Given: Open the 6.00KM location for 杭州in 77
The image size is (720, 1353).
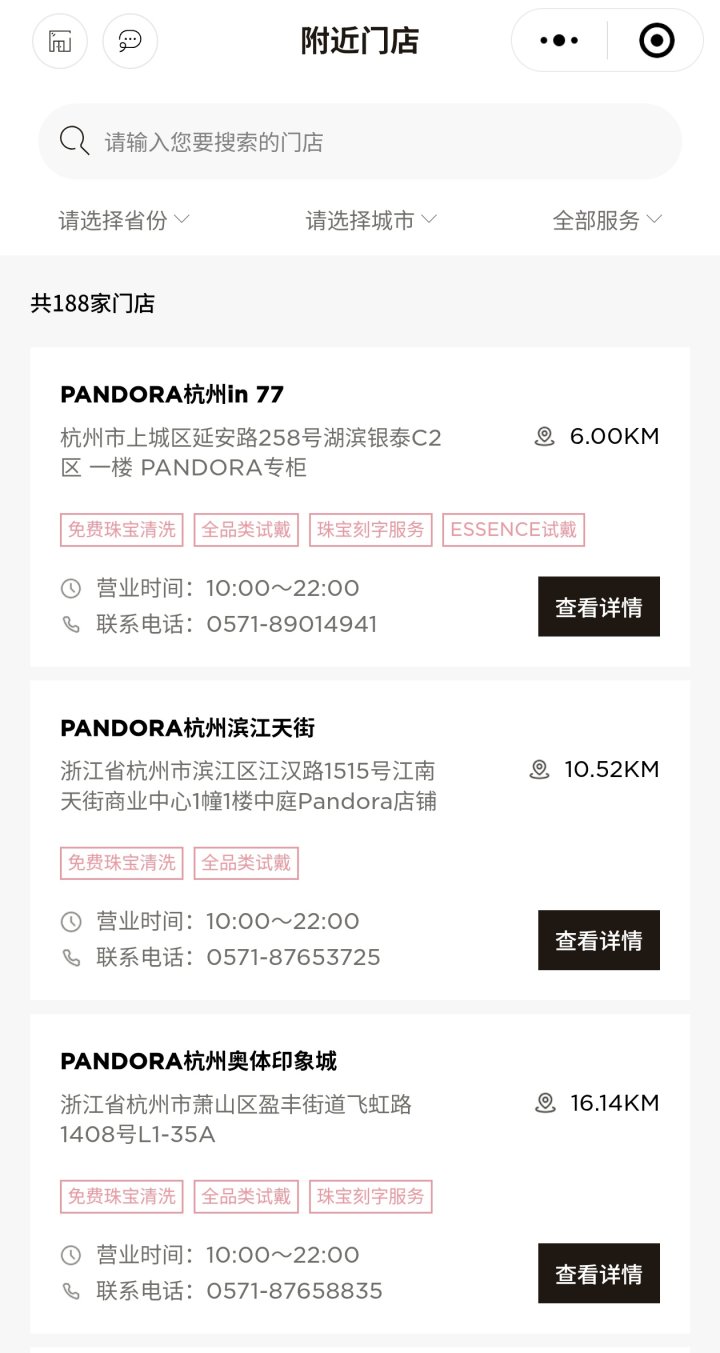Looking at the screenshot, I should [598, 436].
